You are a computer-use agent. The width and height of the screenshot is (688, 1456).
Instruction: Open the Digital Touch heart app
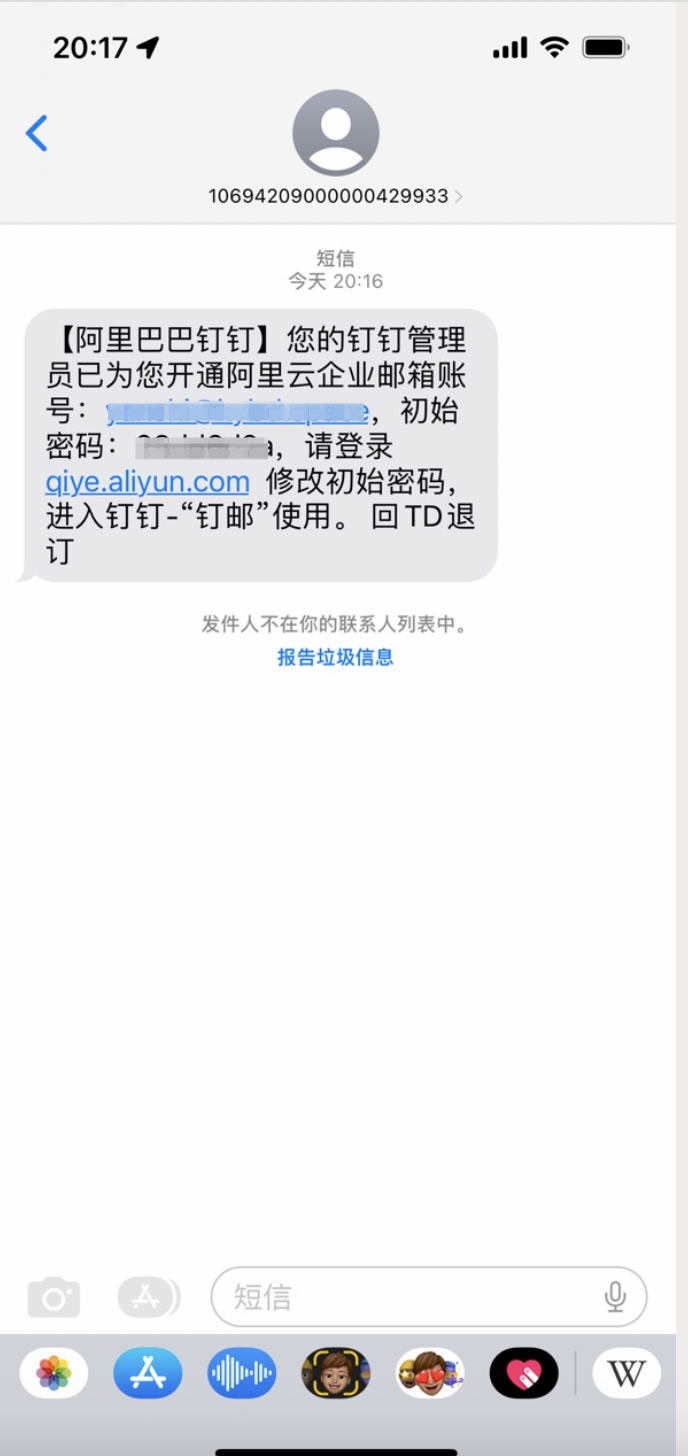[x=524, y=1373]
